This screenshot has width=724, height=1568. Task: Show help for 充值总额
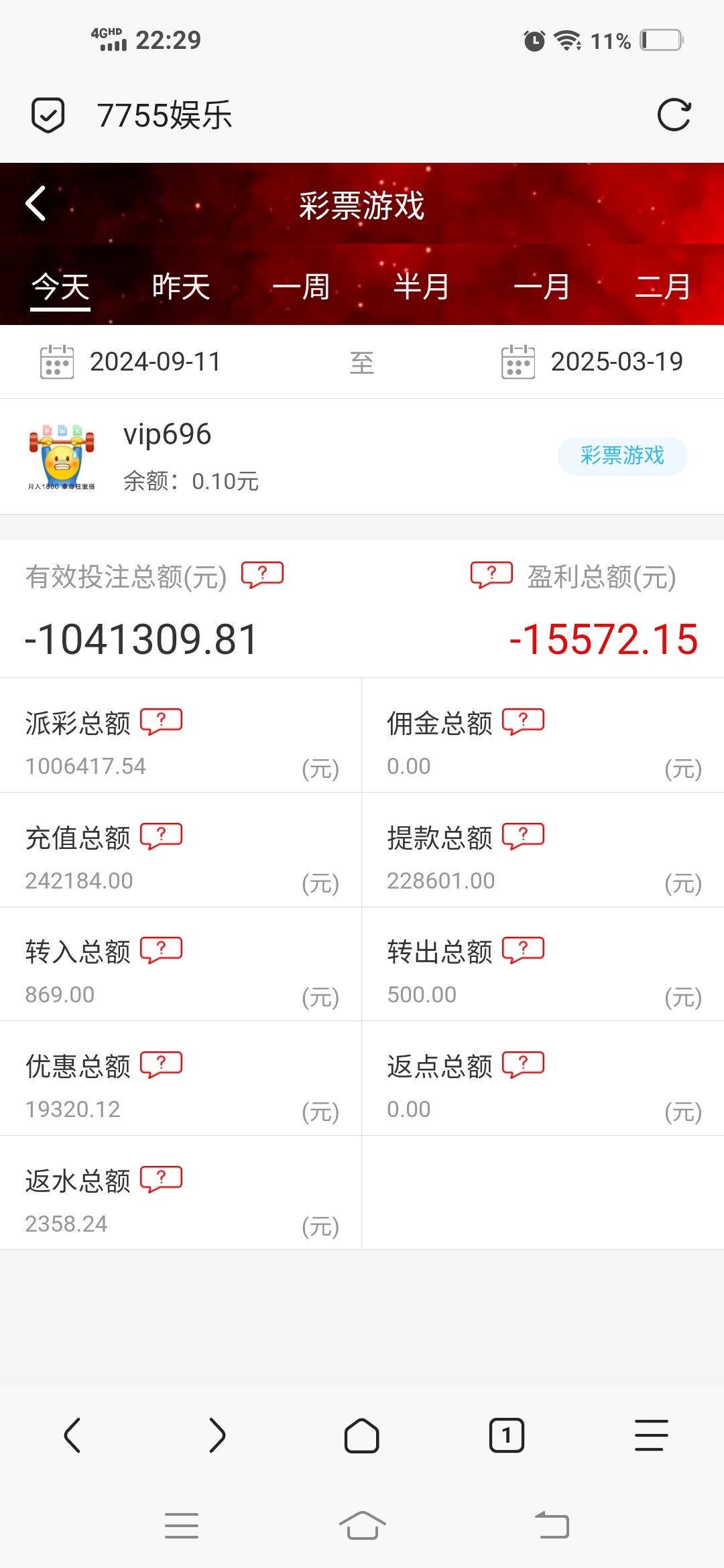pos(161,836)
